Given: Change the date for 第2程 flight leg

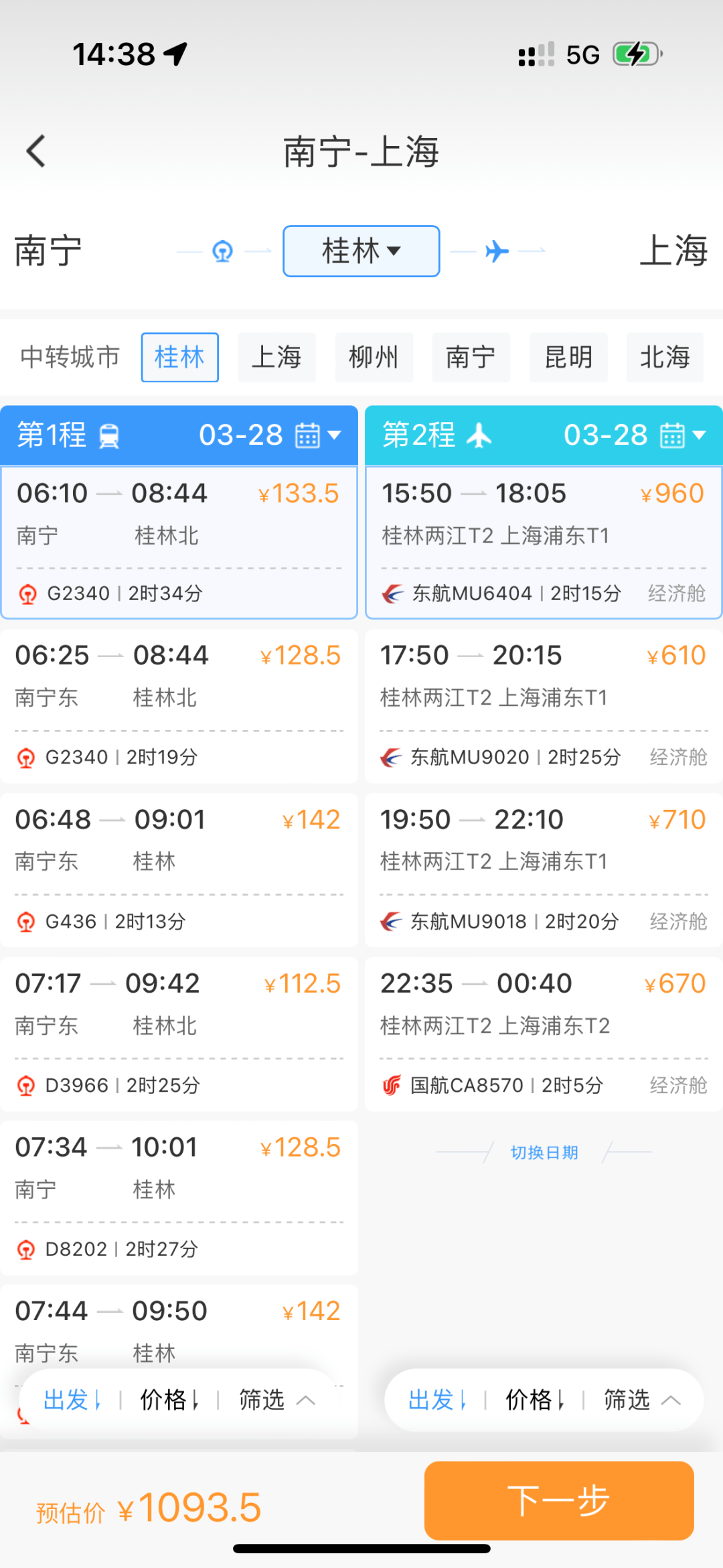Looking at the screenshot, I should click(x=635, y=435).
